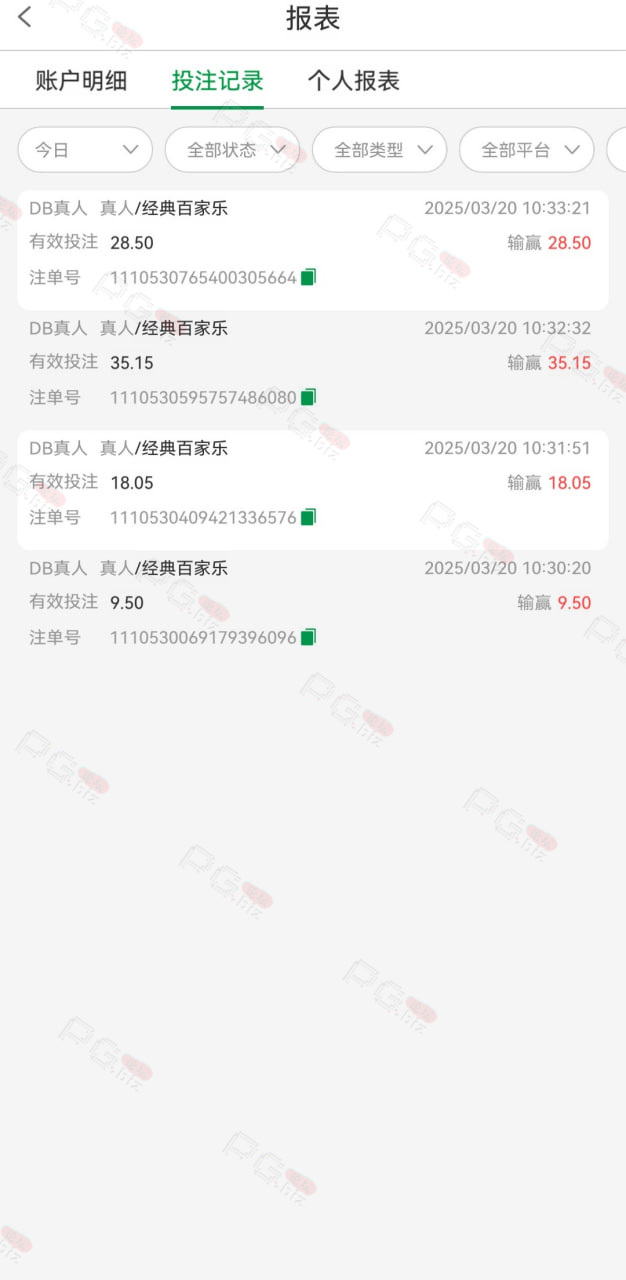The width and height of the screenshot is (626, 1280).
Task: Copy bet number 1110530765400305664
Action: pyautogui.click(x=309, y=277)
